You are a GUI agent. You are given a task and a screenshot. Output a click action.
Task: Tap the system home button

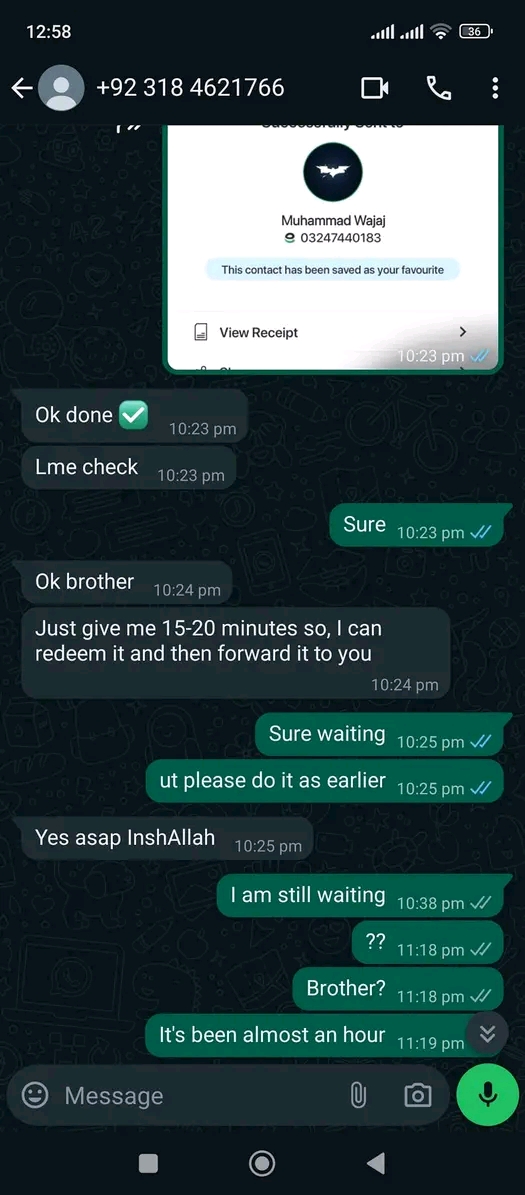[262, 1163]
